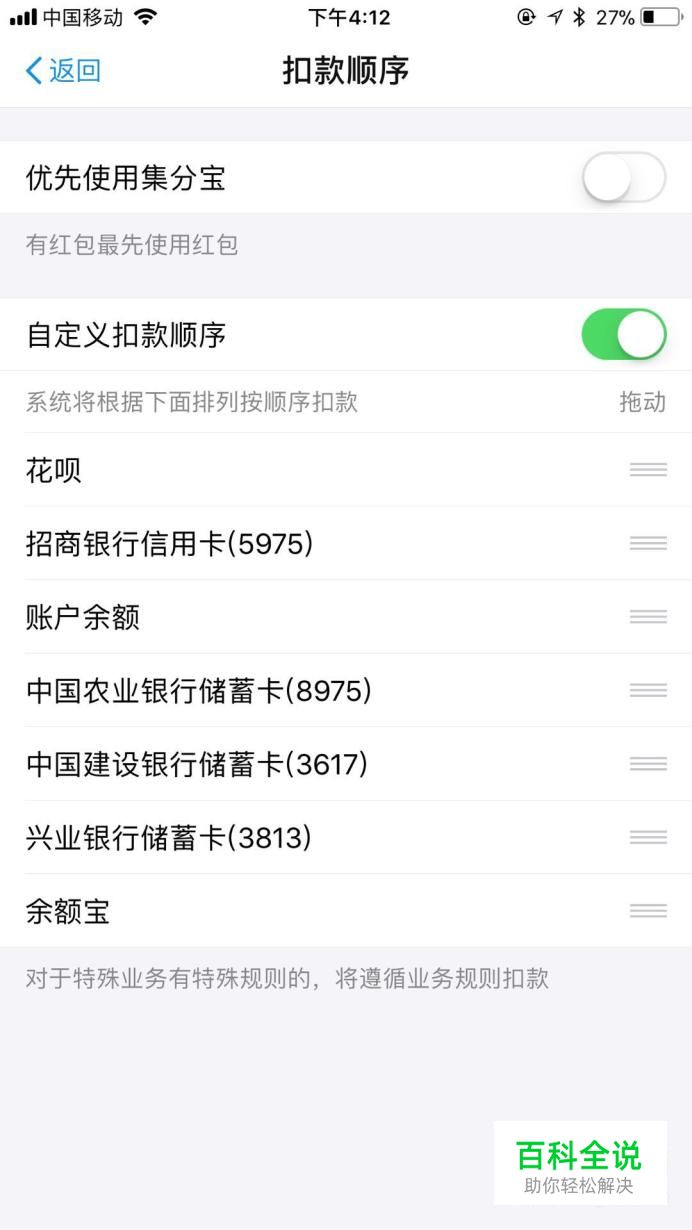Tap the reorder handle for 中国农业银行储蓄卡(8975)

pos(648,690)
